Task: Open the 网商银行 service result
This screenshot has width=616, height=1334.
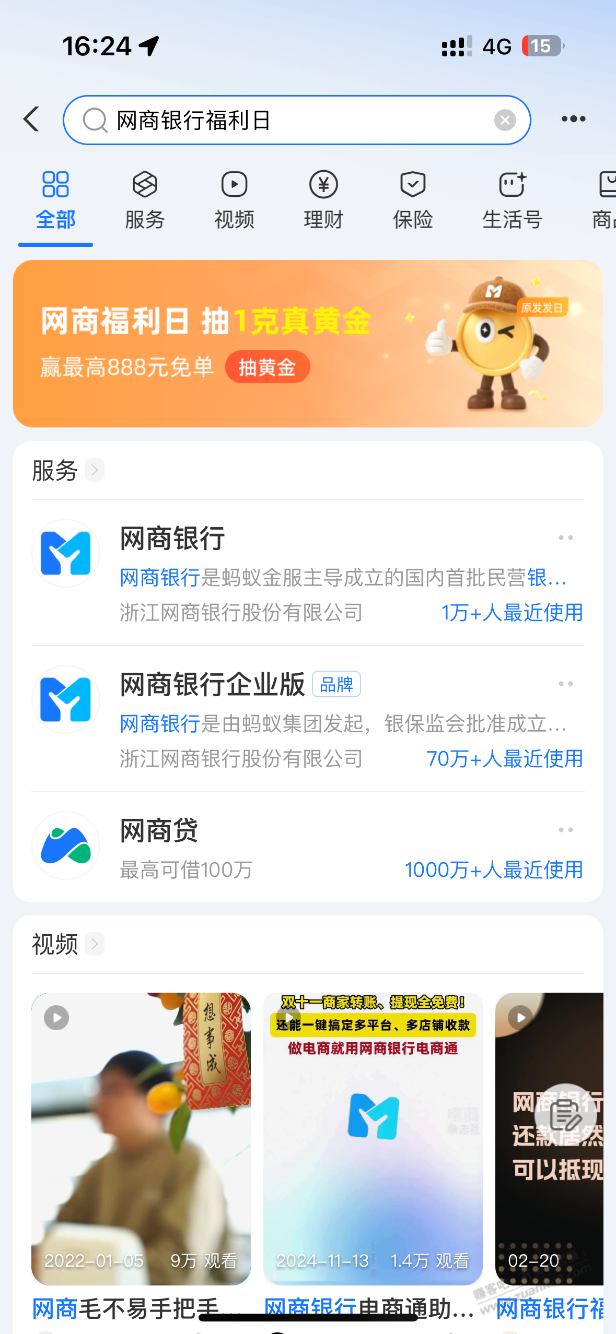Action: coord(300,573)
